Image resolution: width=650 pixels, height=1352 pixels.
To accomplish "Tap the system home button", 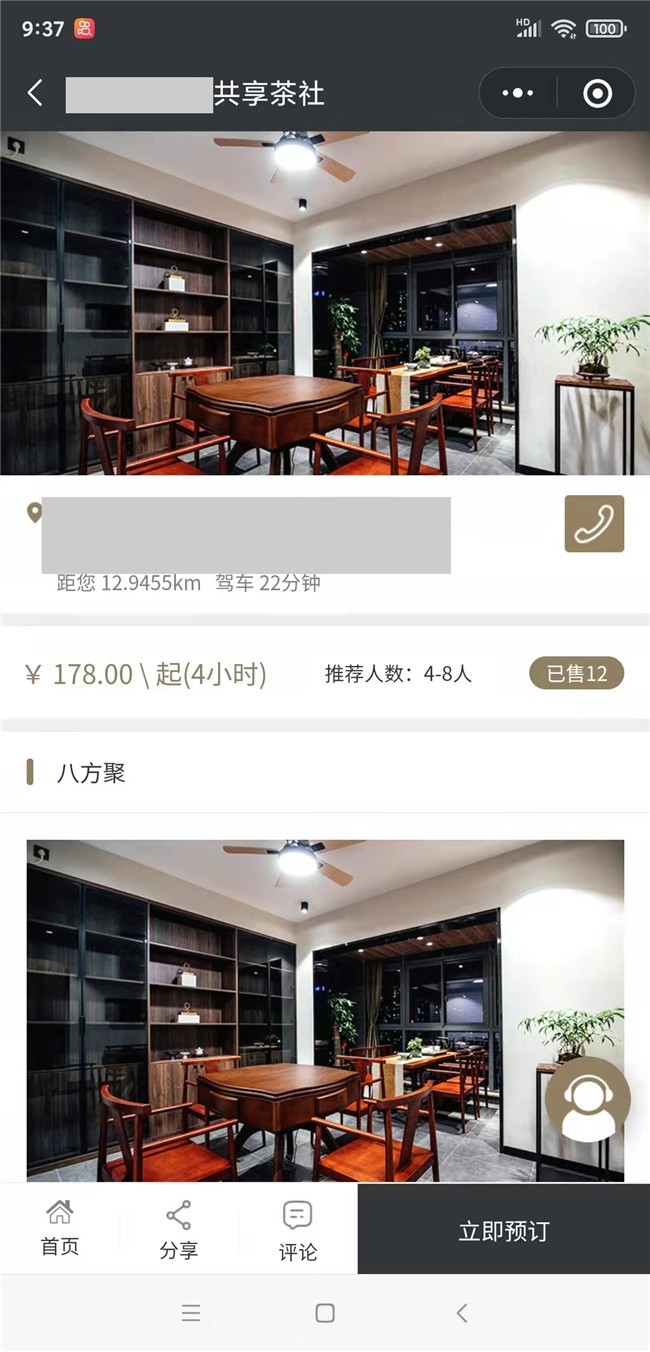I will click(x=325, y=1313).
